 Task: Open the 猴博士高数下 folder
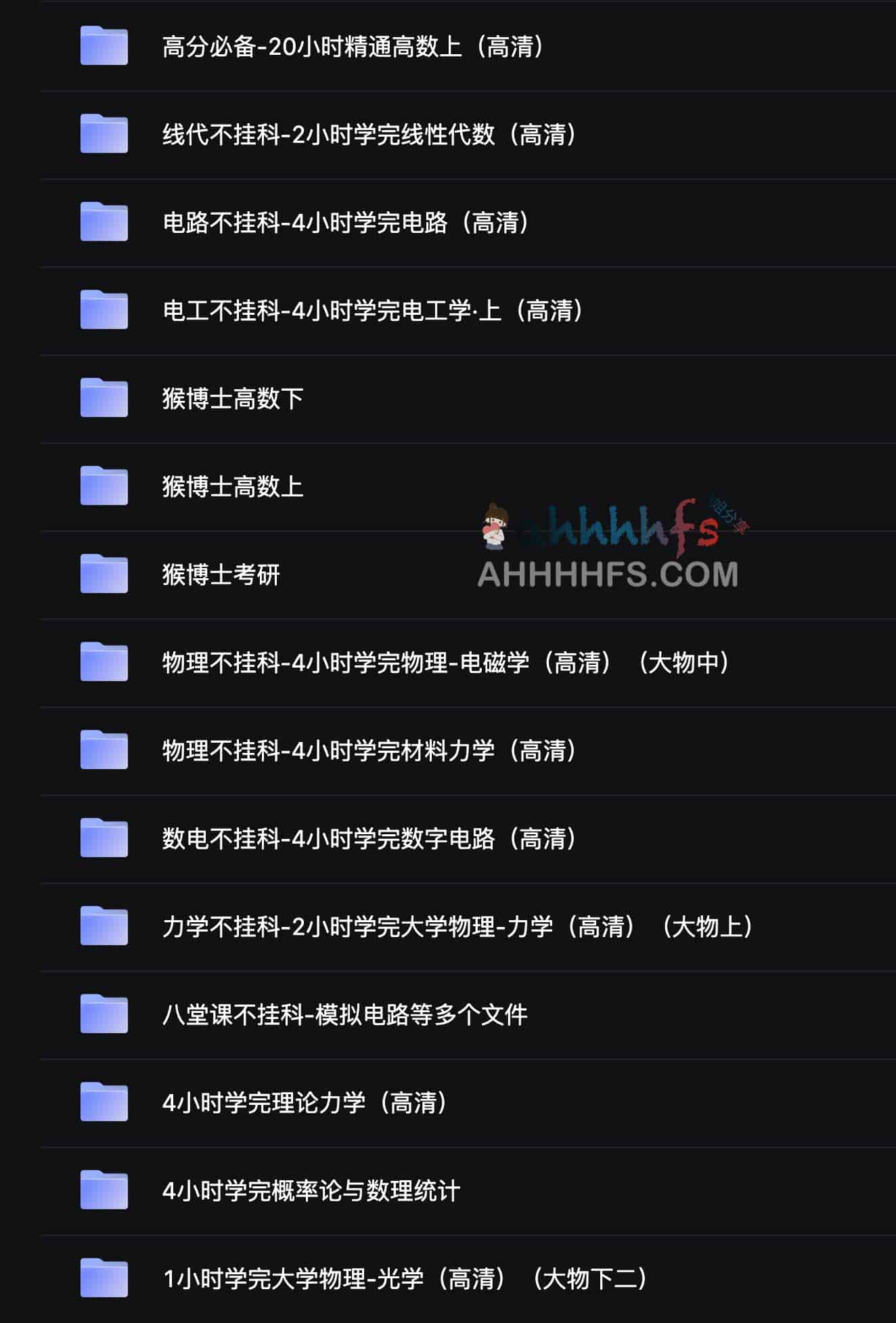pos(232,399)
